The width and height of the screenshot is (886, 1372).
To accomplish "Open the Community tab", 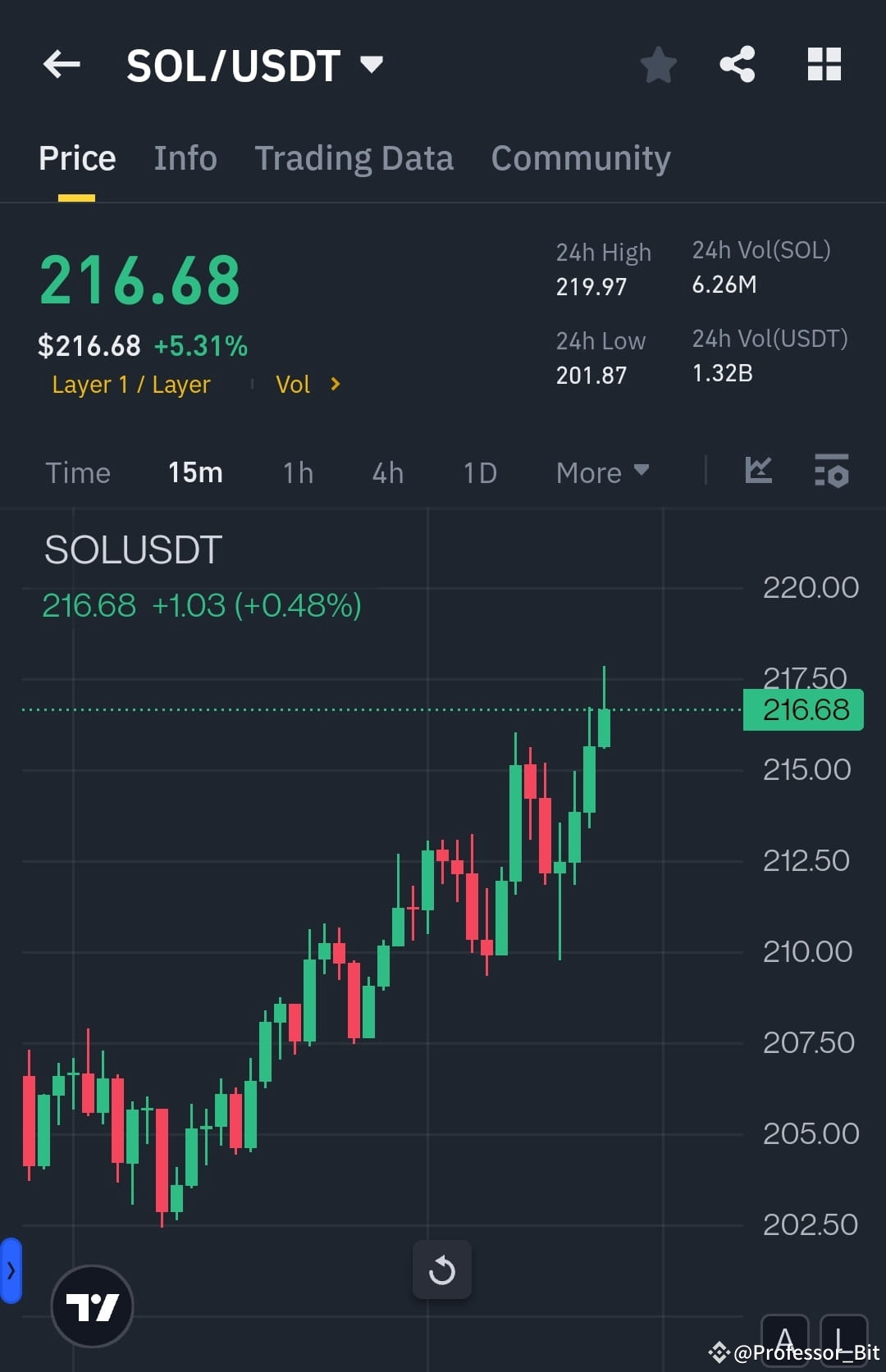I will point(580,157).
